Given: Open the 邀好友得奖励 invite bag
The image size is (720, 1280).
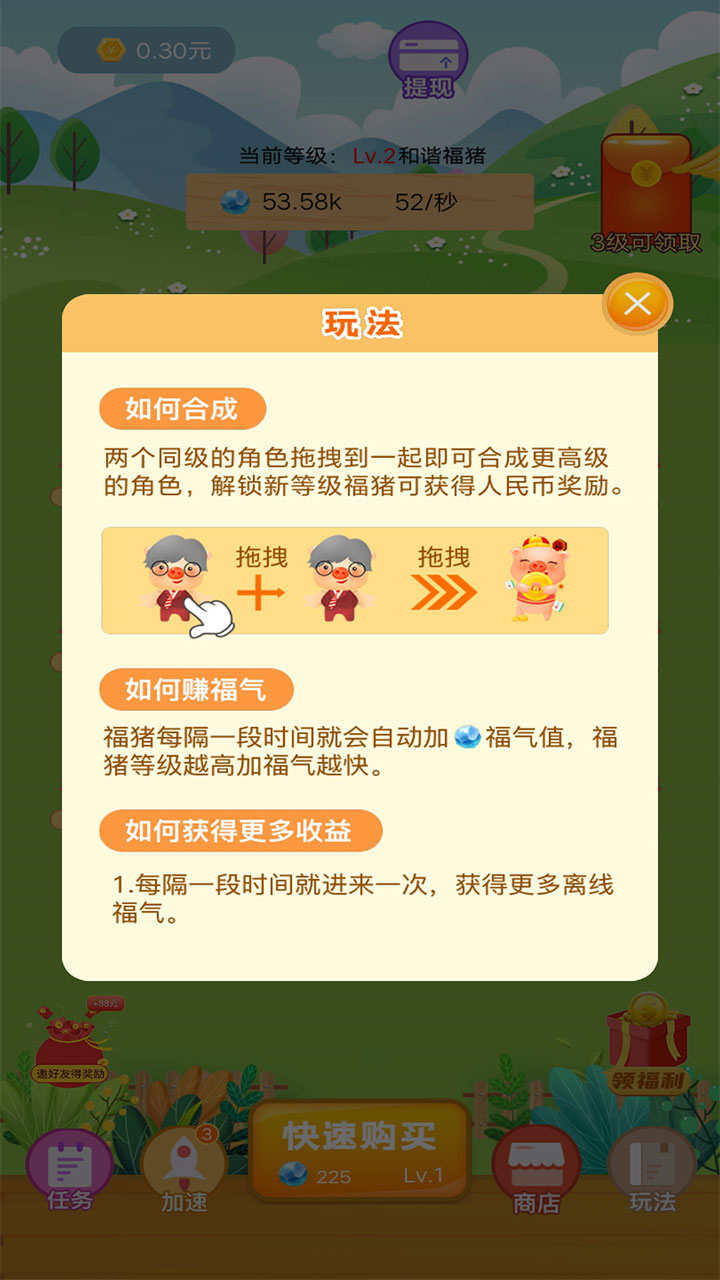Looking at the screenshot, I should point(70,1045).
